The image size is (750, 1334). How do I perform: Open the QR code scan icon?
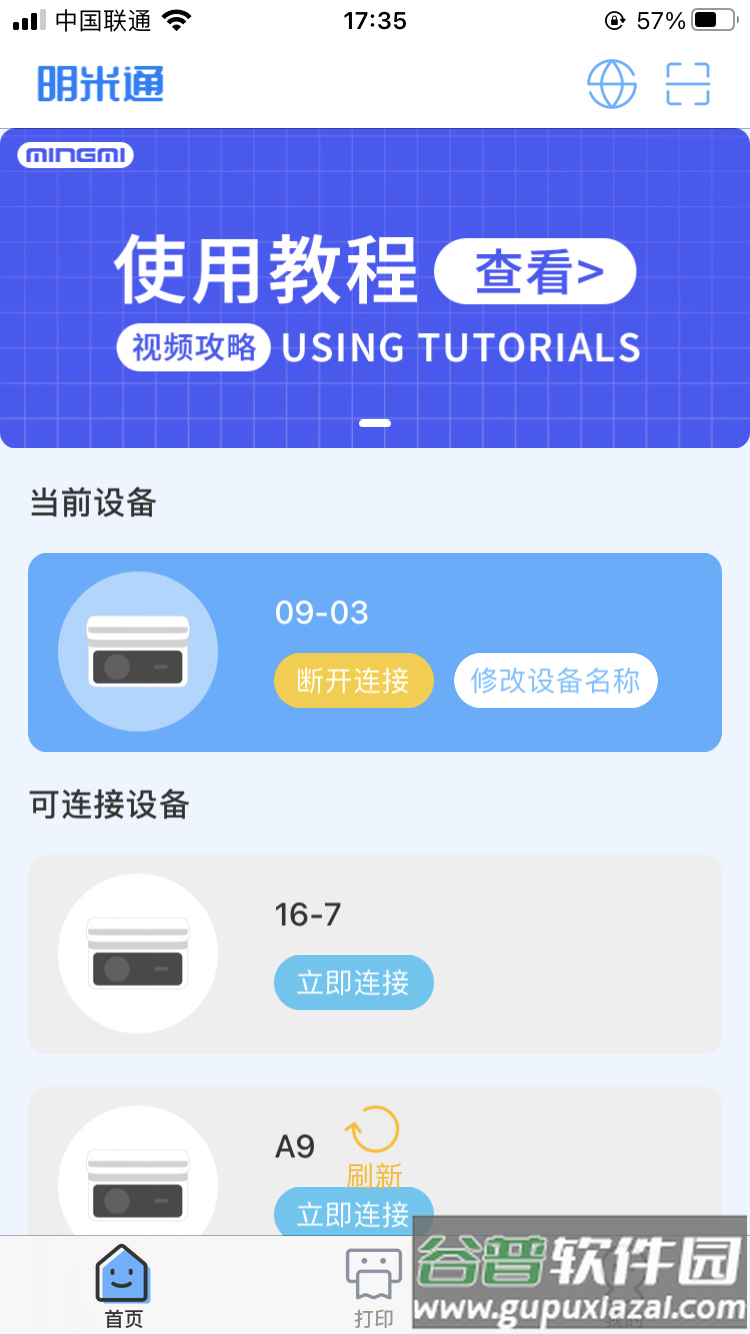[x=687, y=84]
